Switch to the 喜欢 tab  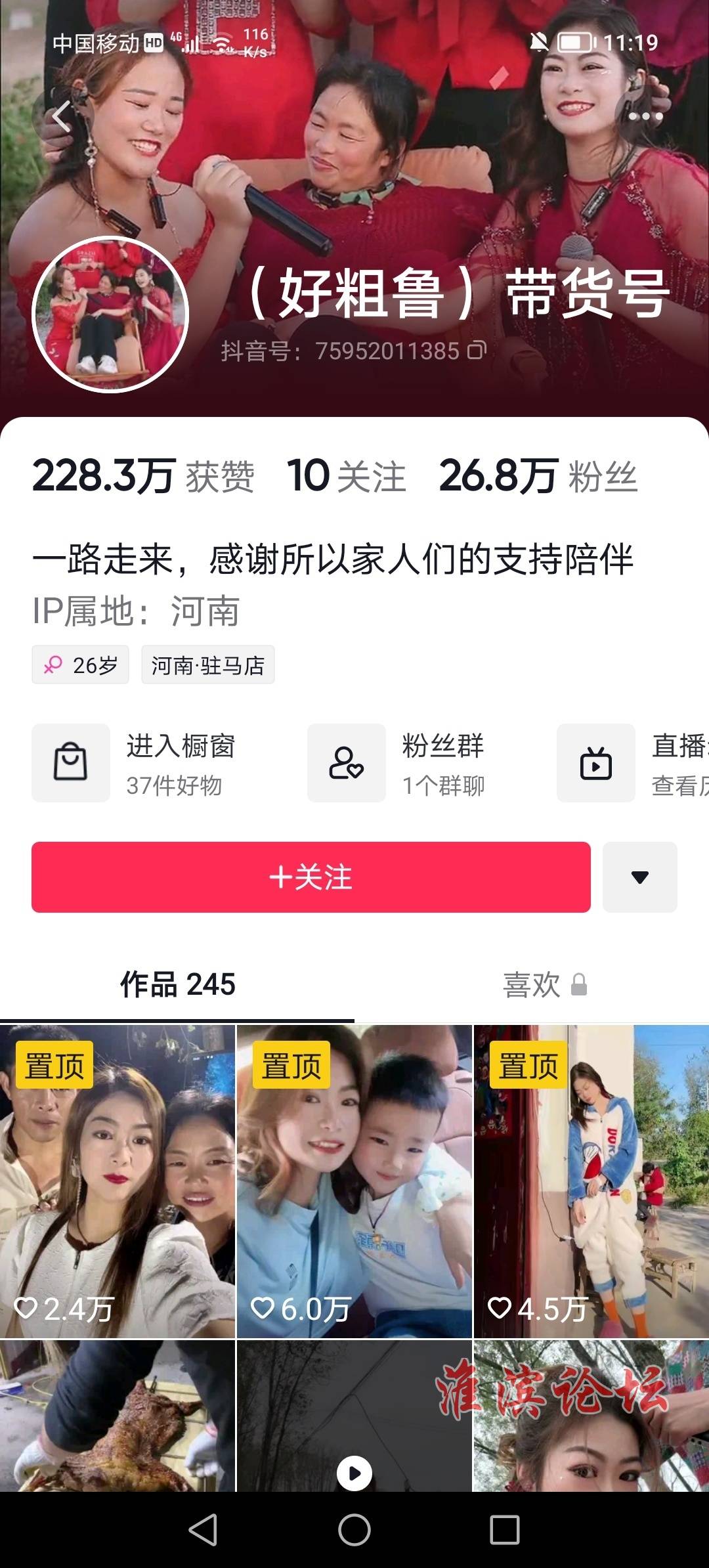[544, 985]
